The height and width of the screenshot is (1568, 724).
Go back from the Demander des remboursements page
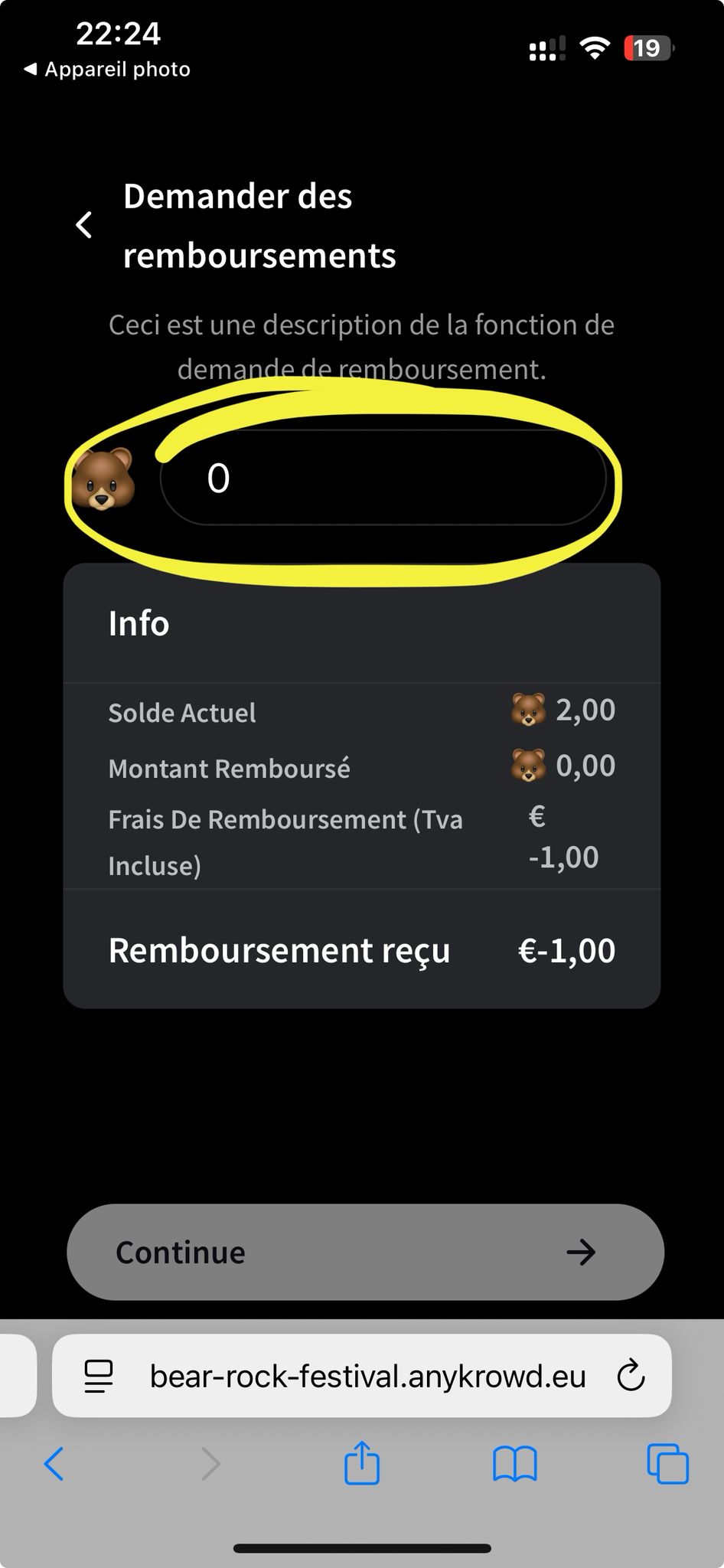coord(84,225)
